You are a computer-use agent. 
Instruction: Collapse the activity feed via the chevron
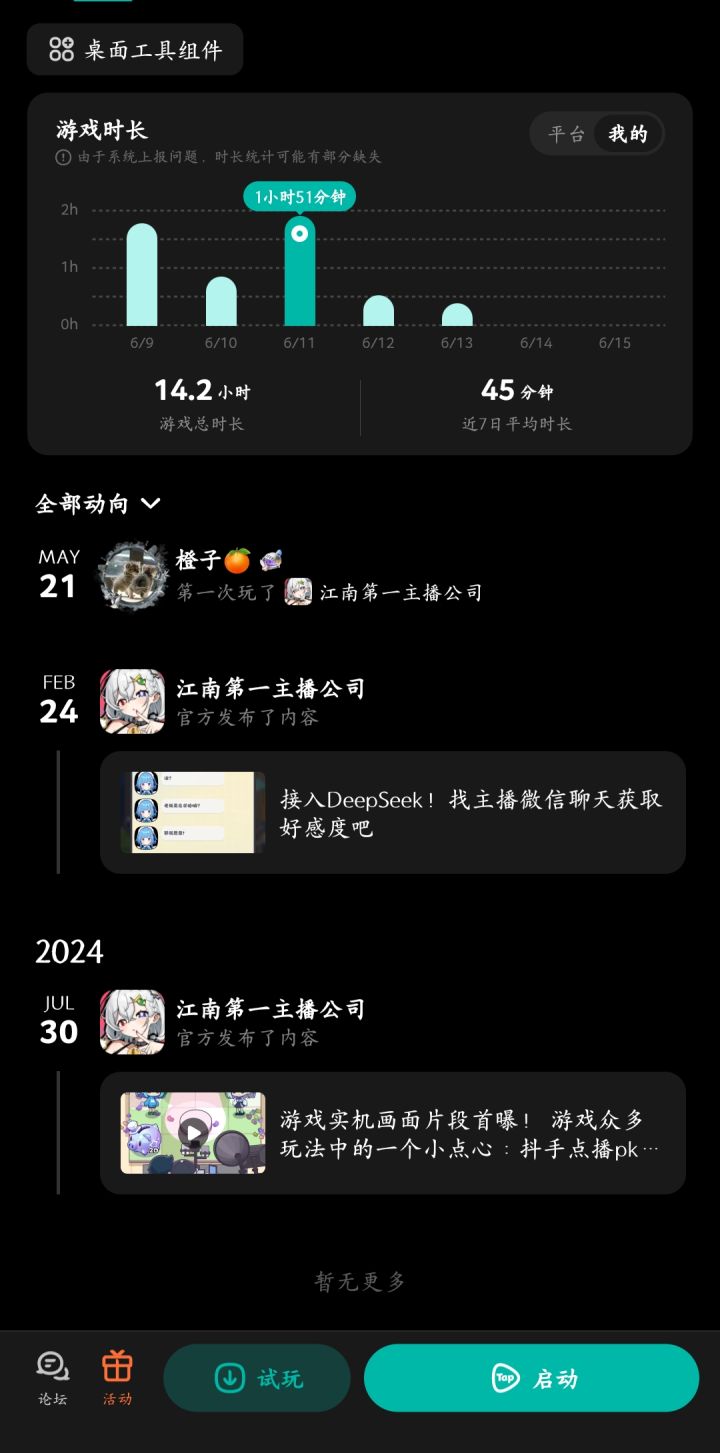(x=152, y=505)
